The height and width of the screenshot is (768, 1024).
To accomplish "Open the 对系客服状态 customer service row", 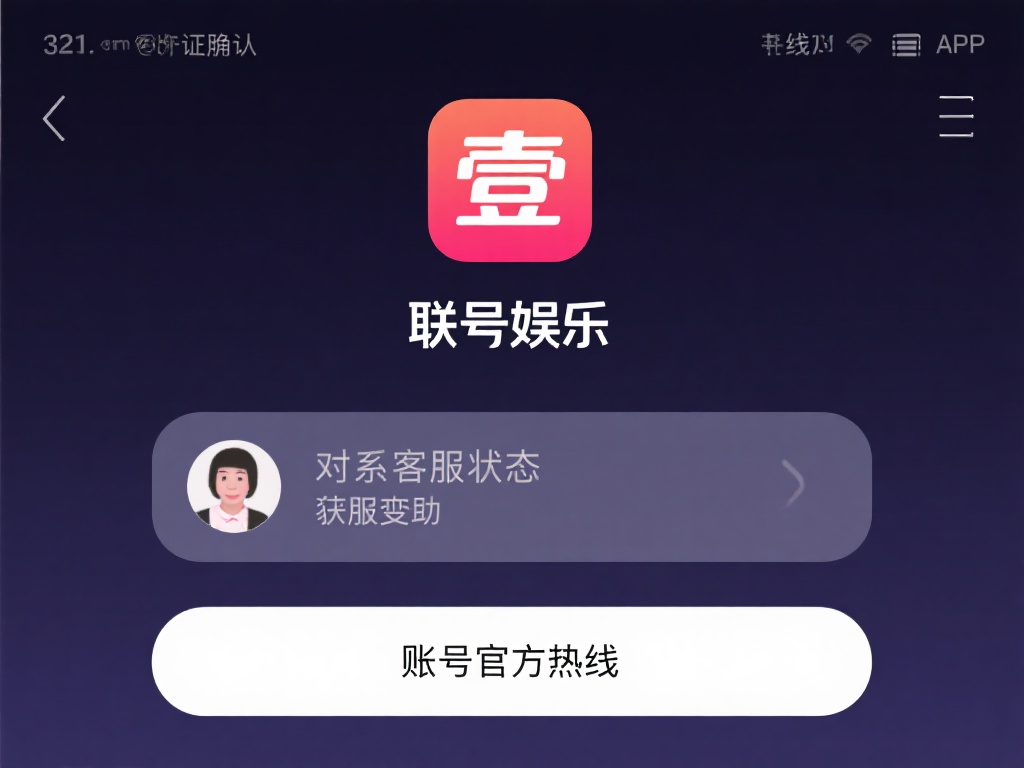I will [x=511, y=486].
